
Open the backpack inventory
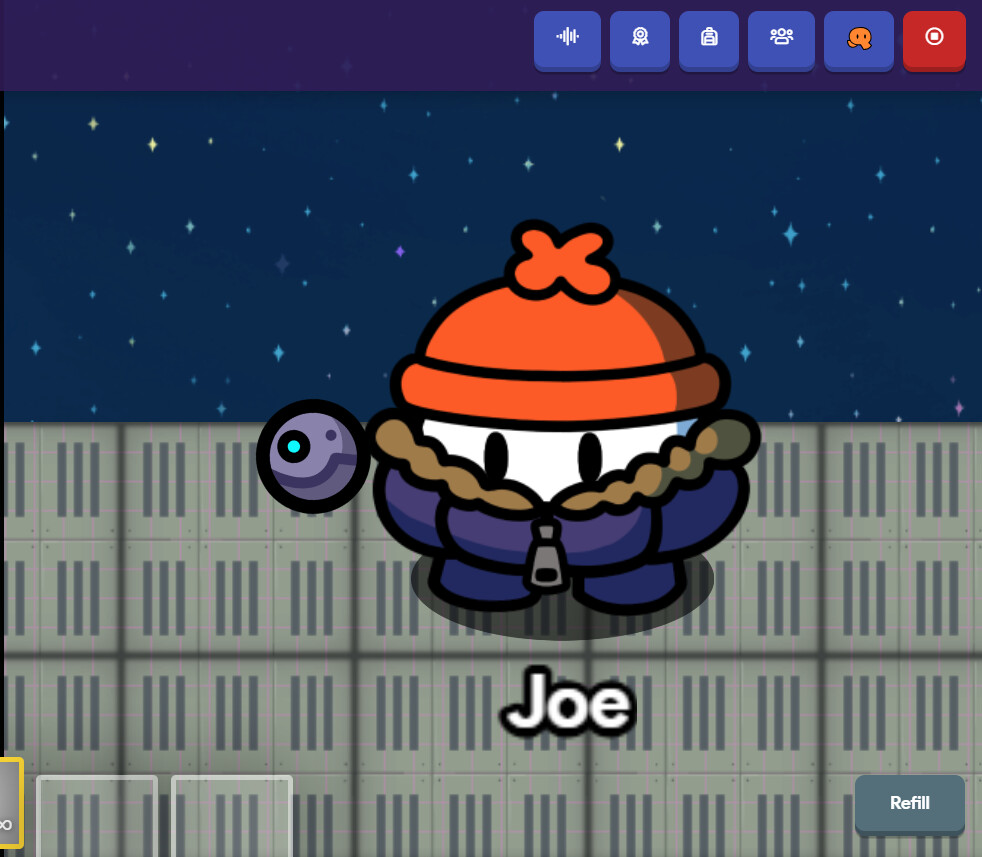[x=709, y=39]
